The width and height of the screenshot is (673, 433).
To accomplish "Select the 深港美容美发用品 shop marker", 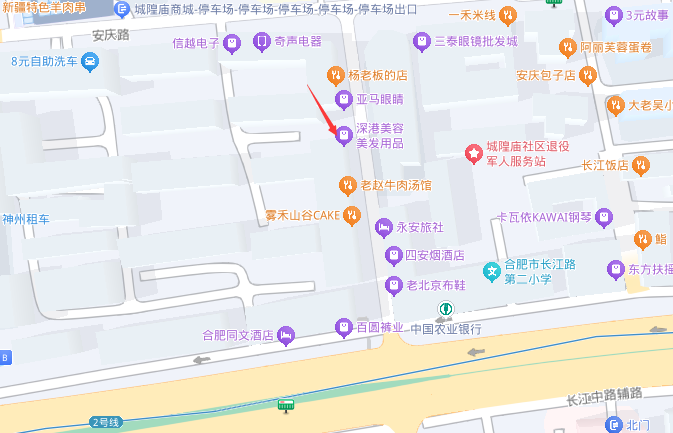I will [x=345, y=135].
